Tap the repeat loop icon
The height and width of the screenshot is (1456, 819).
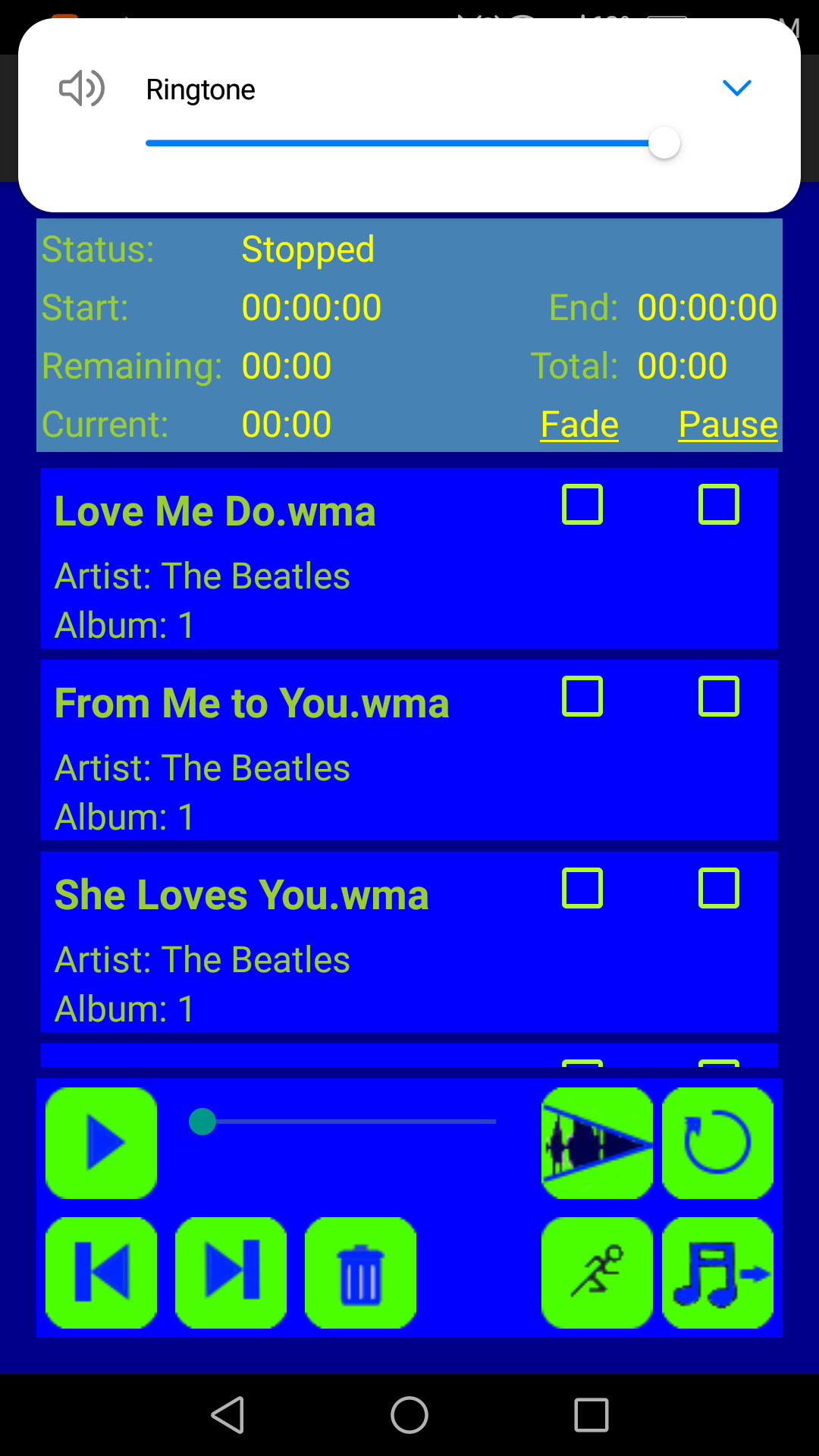tap(717, 1142)
